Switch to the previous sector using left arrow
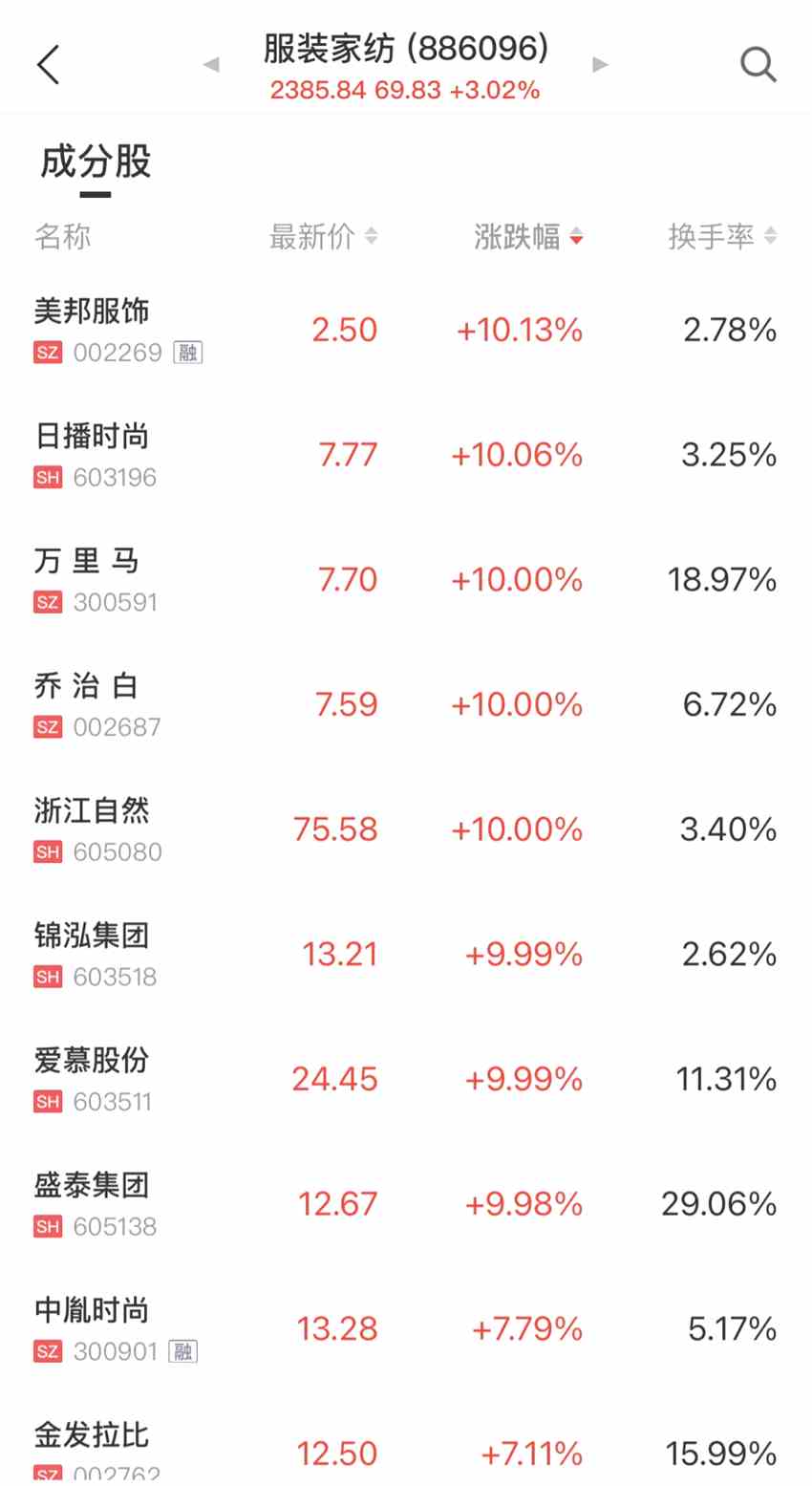This screenshot has height=1486, width=812. pos(211,65)
